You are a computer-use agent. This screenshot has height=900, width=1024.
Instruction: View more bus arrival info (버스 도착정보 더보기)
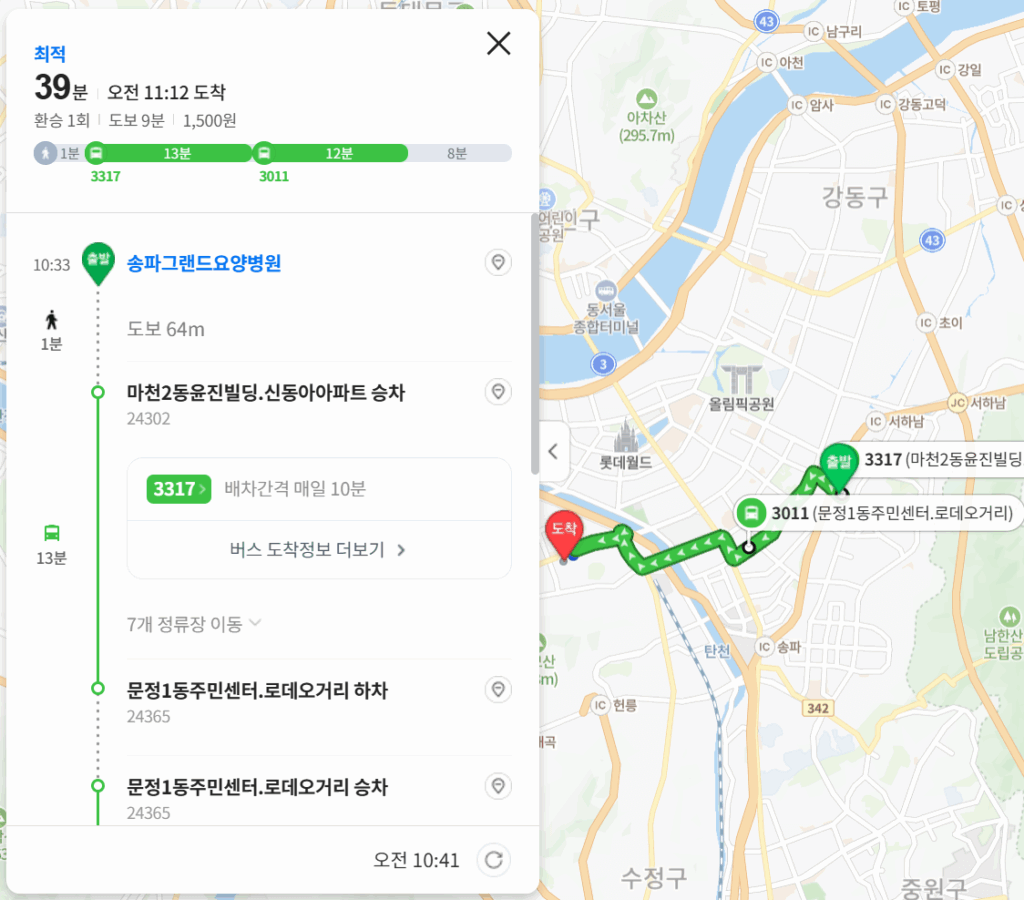tap(318, 549)
